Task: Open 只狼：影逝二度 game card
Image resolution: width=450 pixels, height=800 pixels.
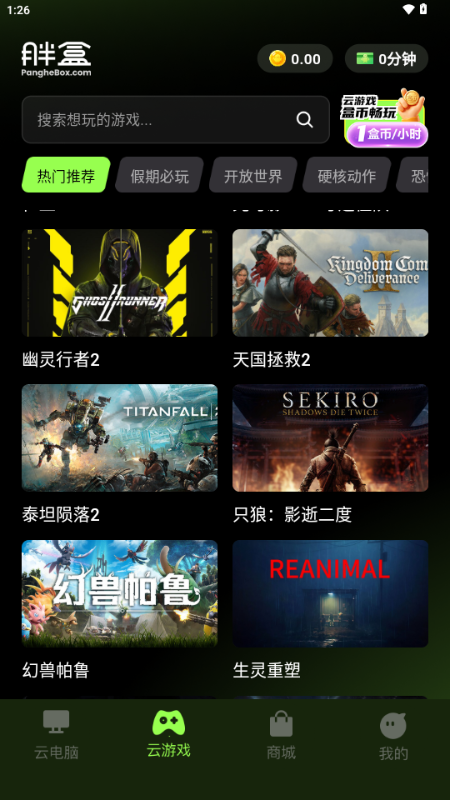Action: 330,454
